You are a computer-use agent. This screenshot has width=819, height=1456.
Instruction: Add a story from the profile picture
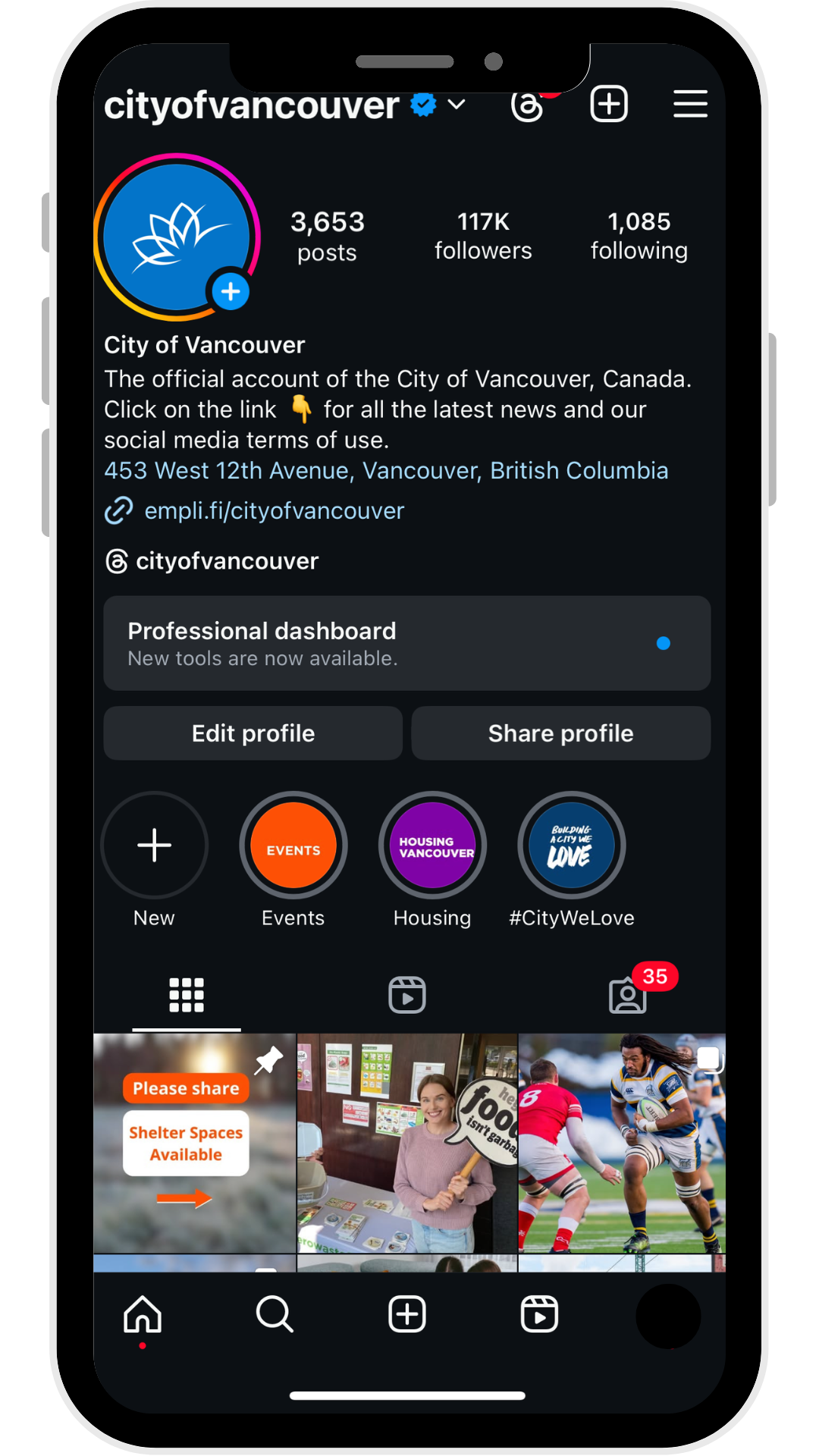point(231,292)
